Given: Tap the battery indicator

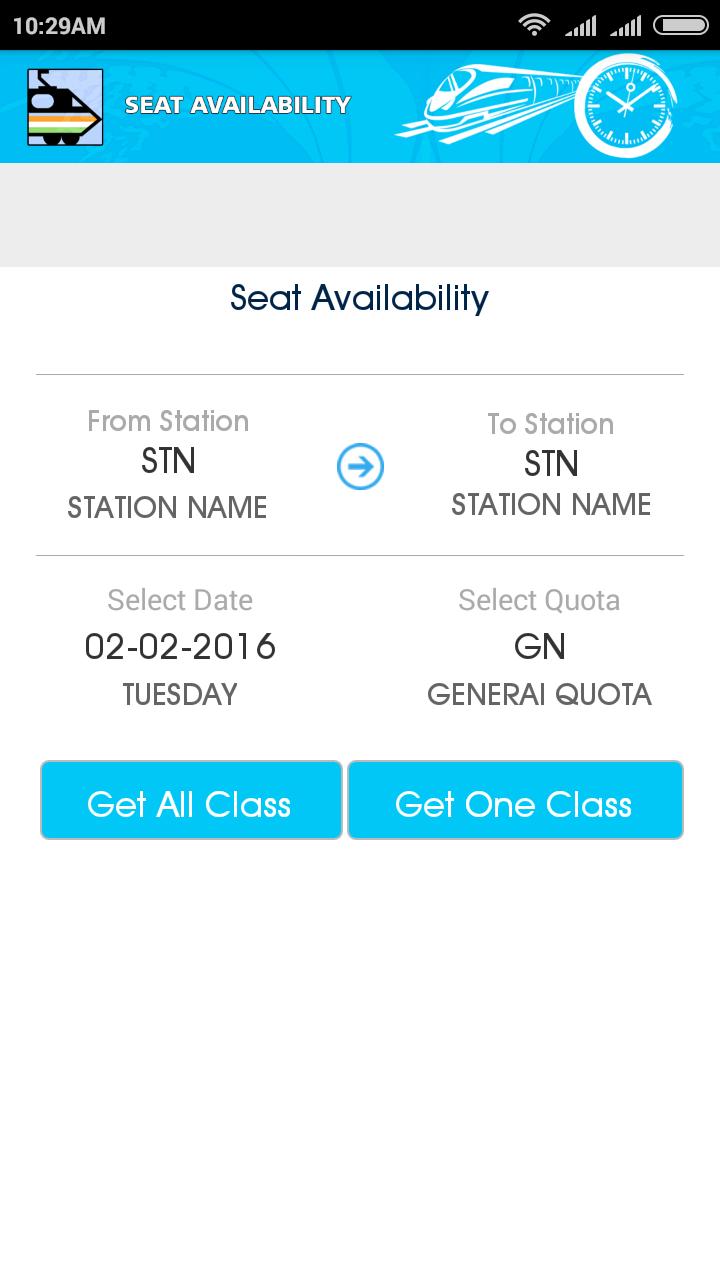Looking at the screenshot, I should point(680,24).
